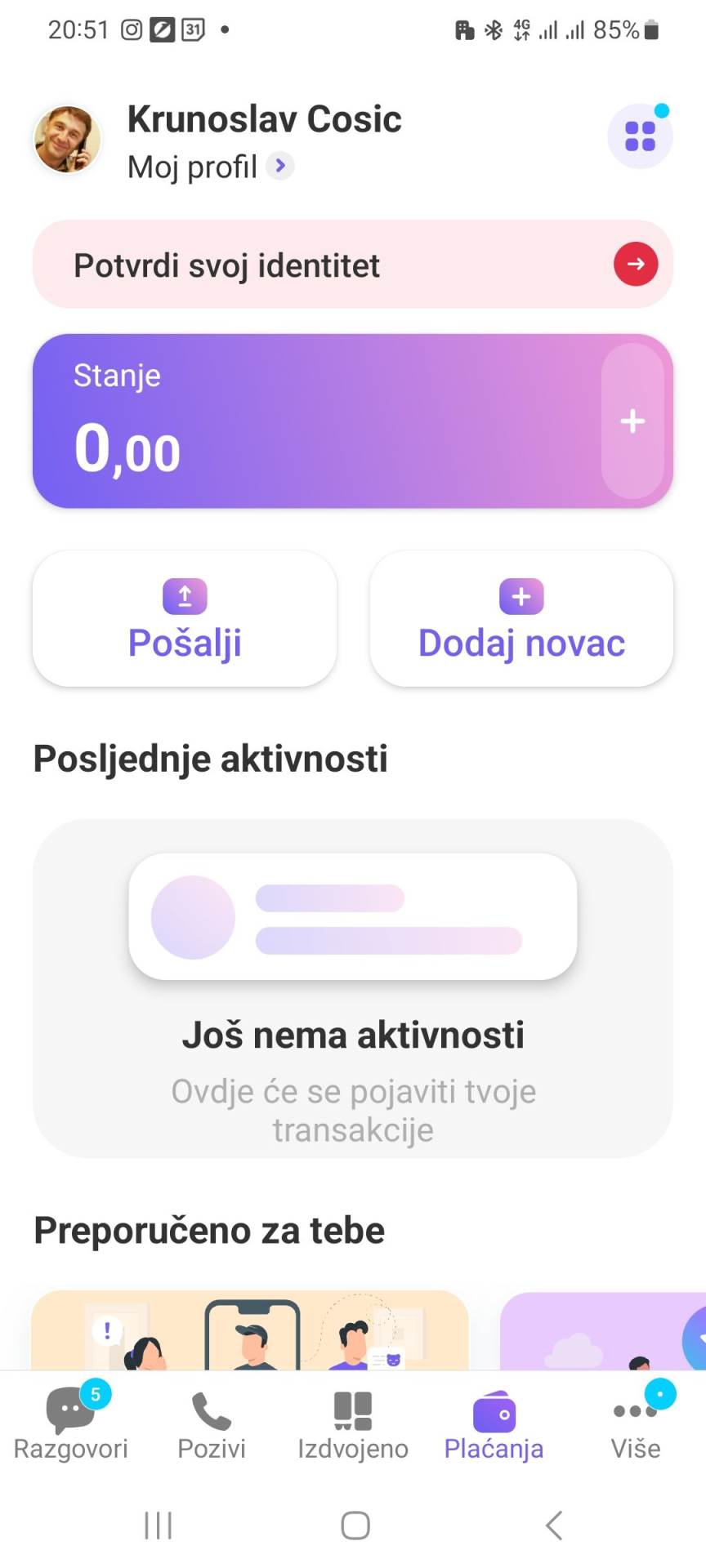The image size is (706, 1568).
Task: Tap the red arrow to verify identity
Action: click(x=636, y=265)
